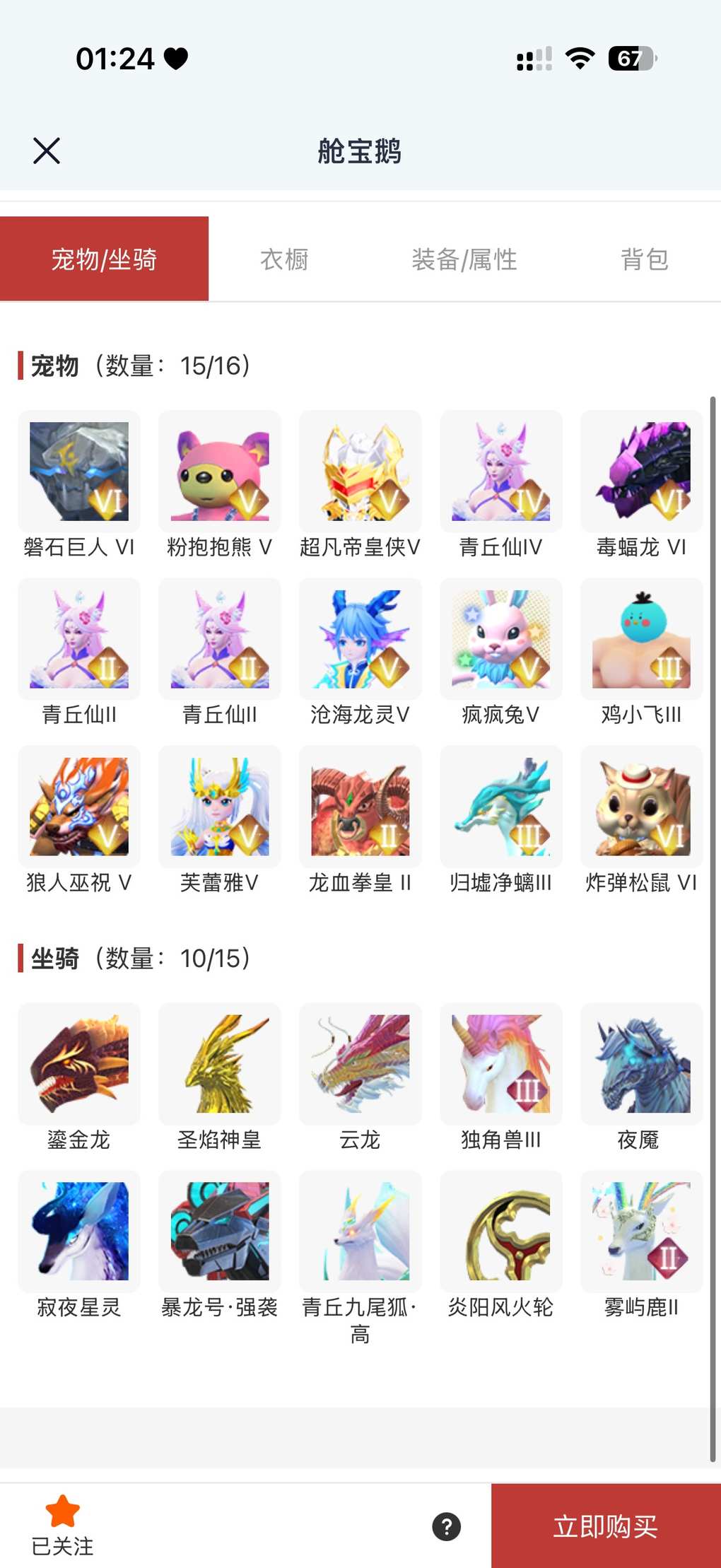The width and height of the screenshot is (721, 1568).
Task: View the 磐石巨人 VI pet
Action: (79, 472)
